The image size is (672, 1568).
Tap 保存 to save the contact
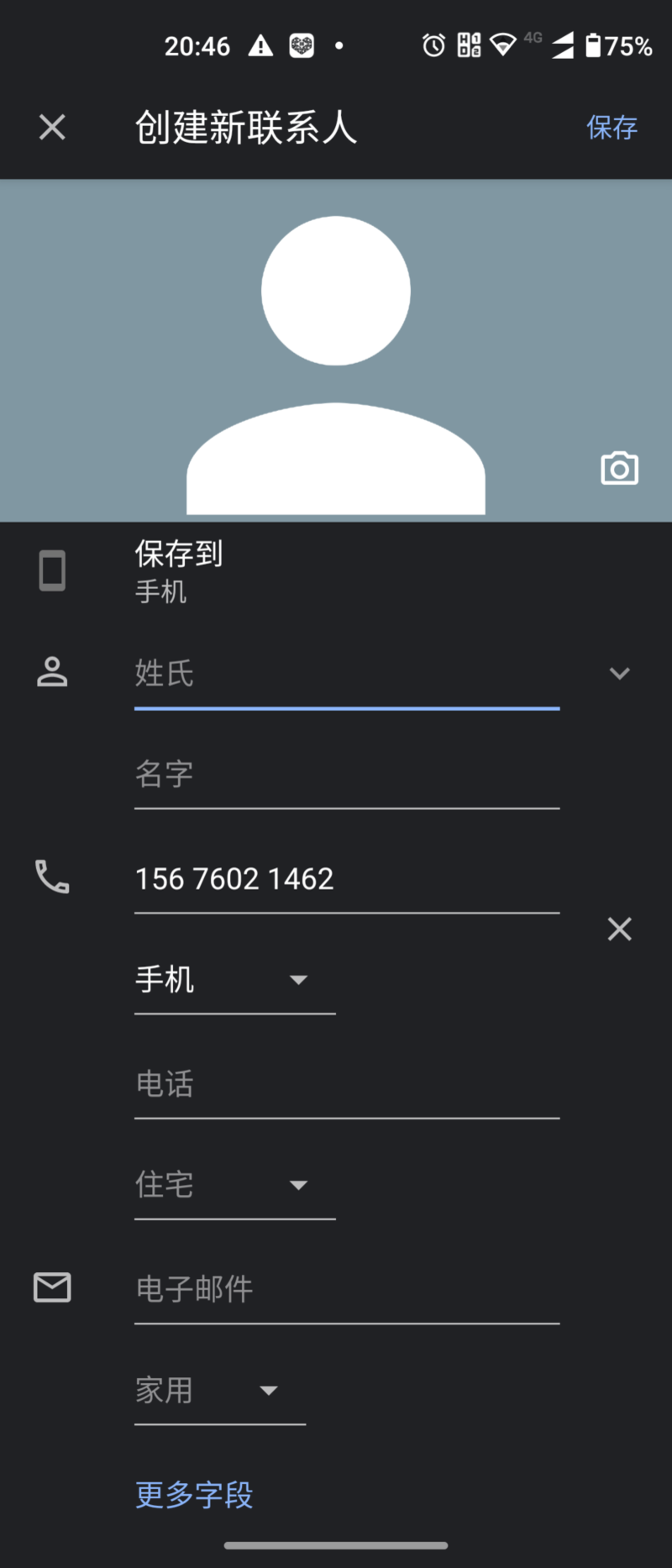(x=612, y=128)
